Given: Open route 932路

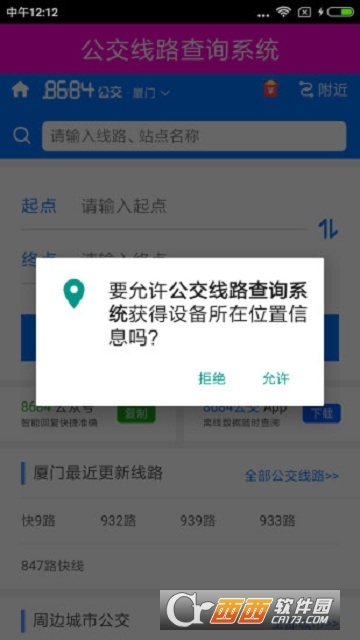Looking at the screenshot, I should (118, 520).
